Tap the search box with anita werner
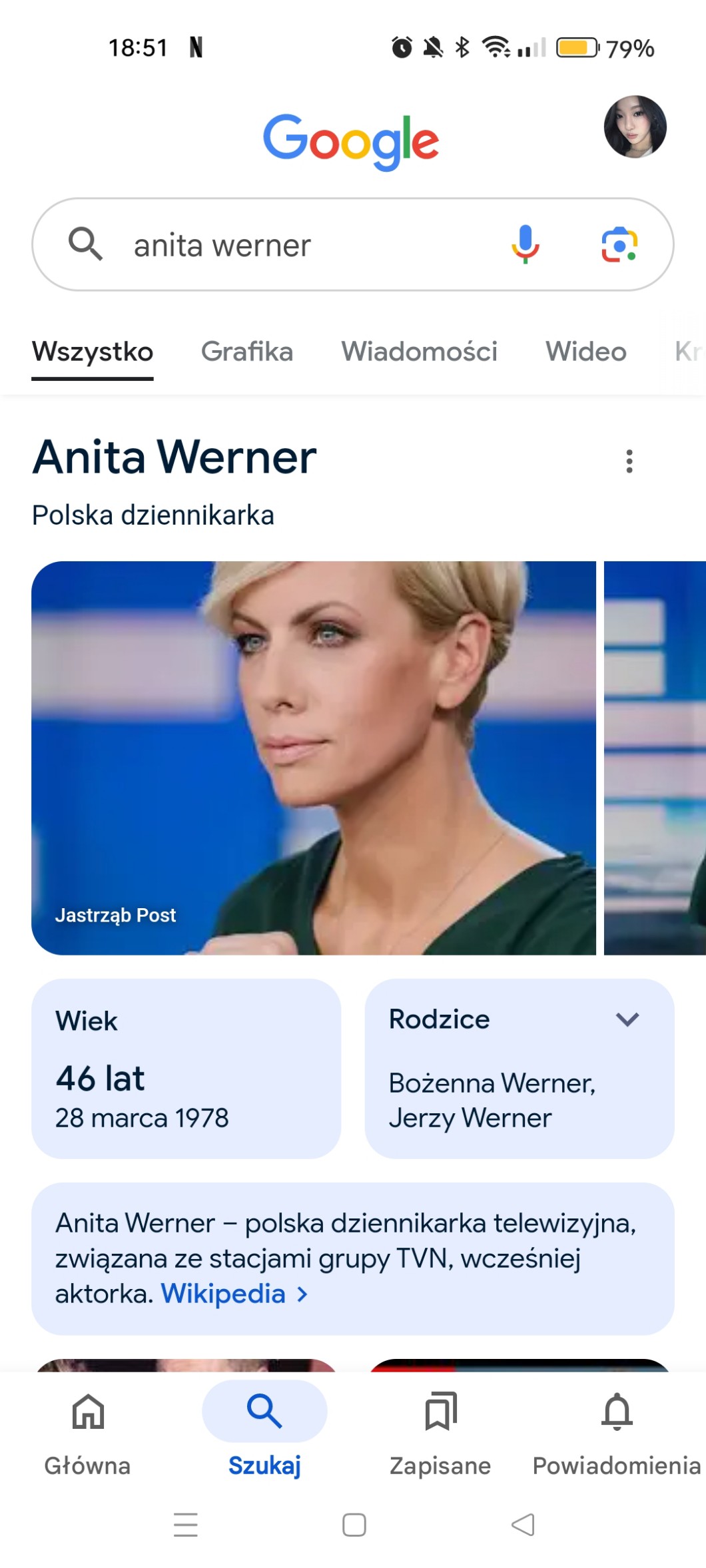The width and height of the screenshot is (706, 1568). (x=293, y=245)
